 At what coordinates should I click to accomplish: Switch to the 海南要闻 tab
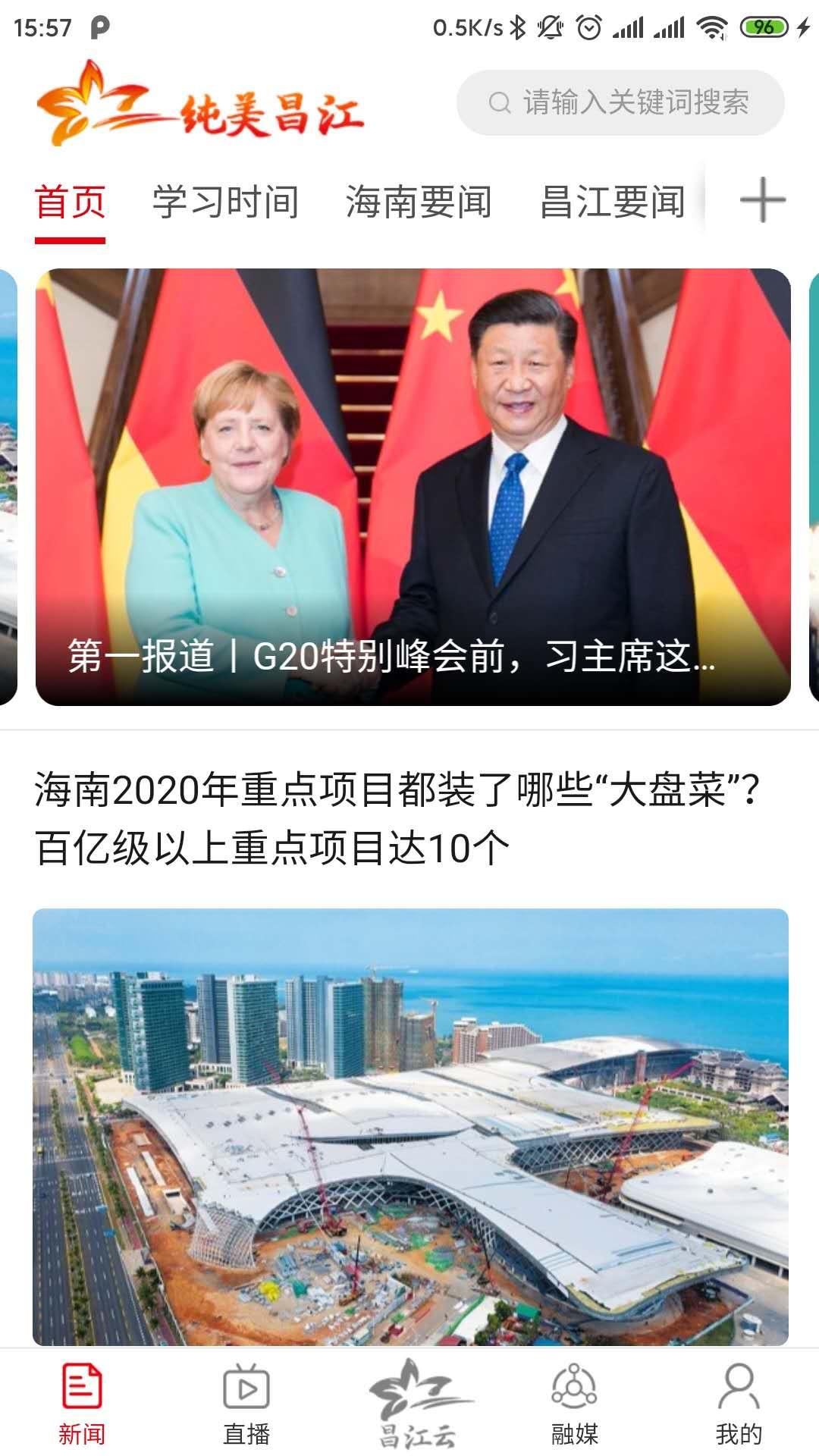coord(421,201)
